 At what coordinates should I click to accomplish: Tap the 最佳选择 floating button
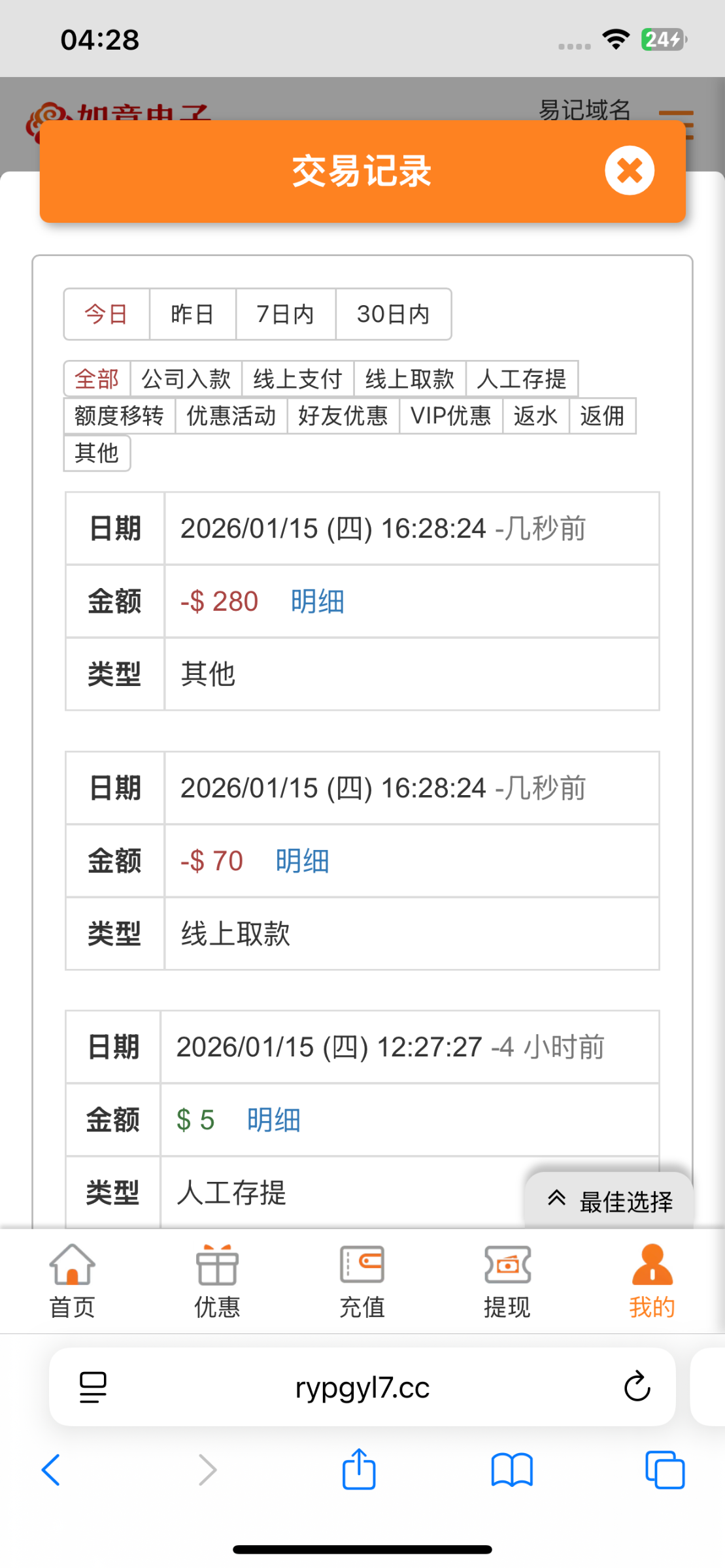click(x=609, y=1201)
